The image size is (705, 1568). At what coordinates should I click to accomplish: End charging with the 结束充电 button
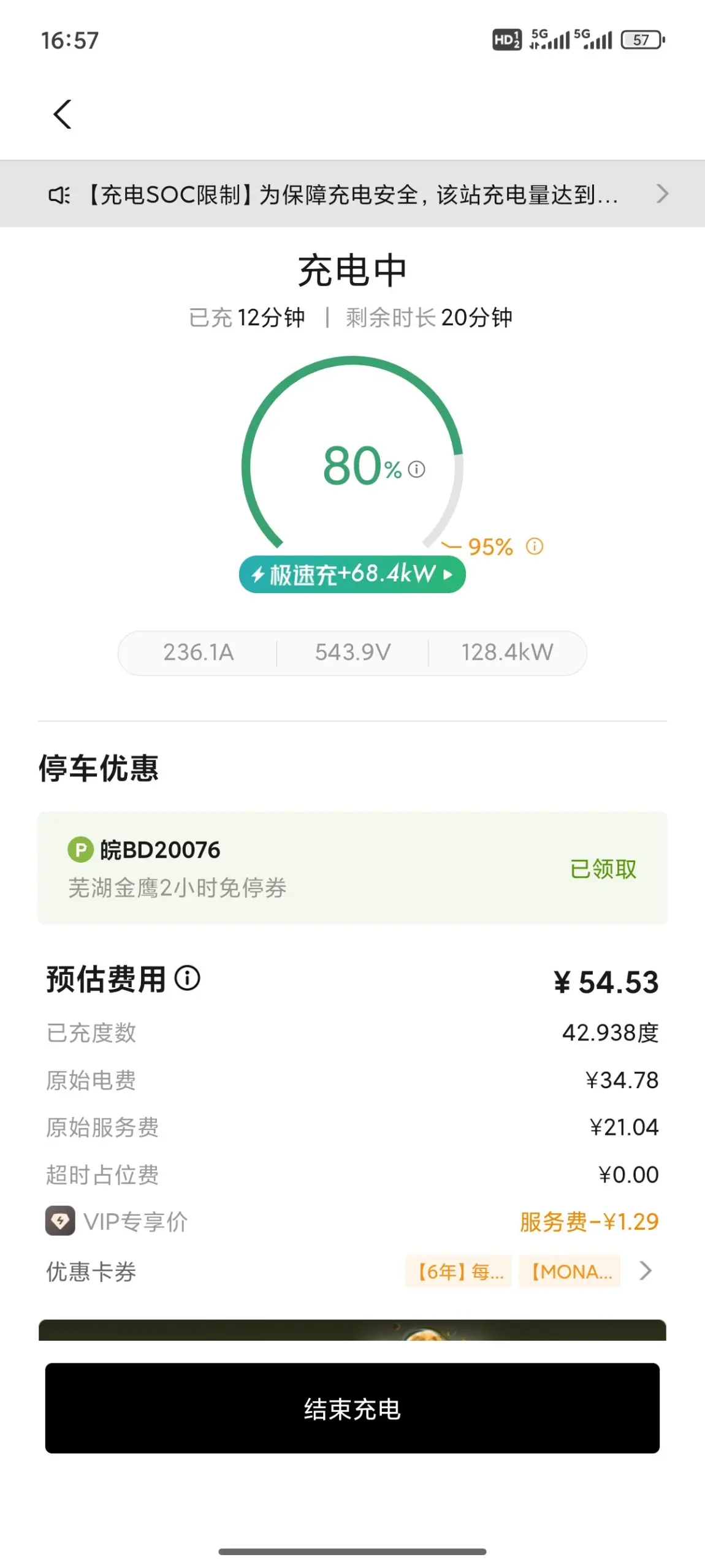352,1408
